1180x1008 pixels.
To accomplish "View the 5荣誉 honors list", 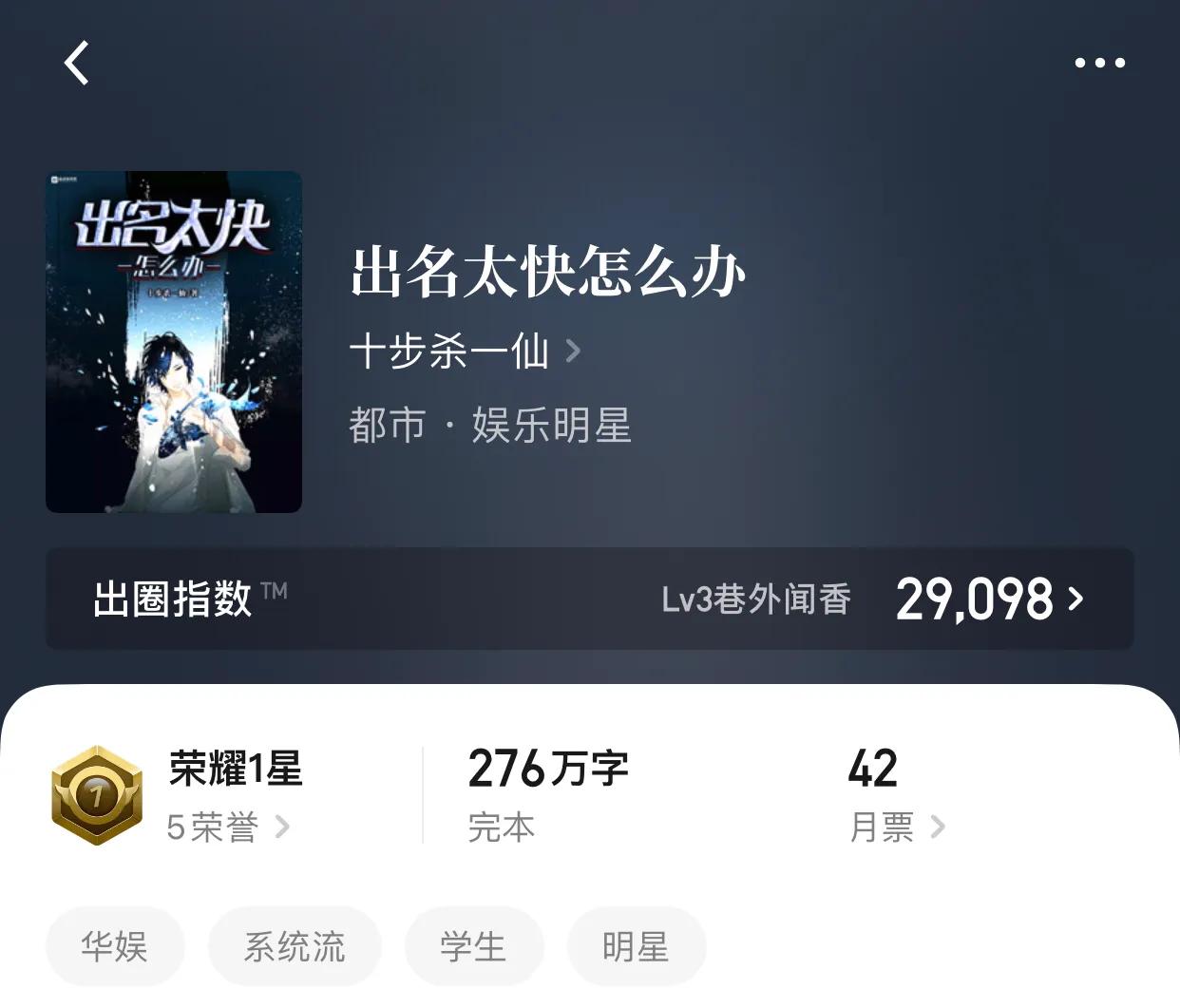I will point(226,827).
